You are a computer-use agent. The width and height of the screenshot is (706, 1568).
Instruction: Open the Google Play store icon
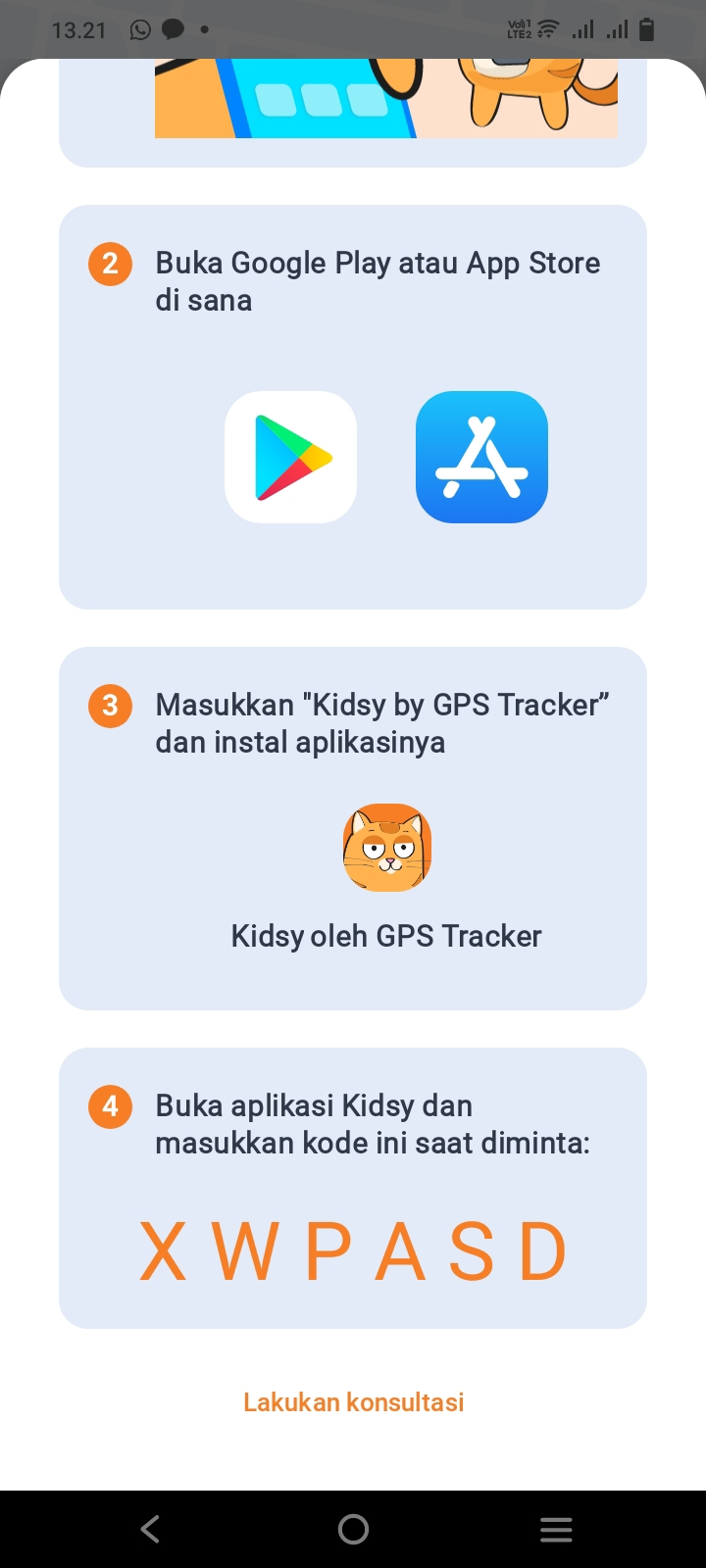click(x=290, y=458)
